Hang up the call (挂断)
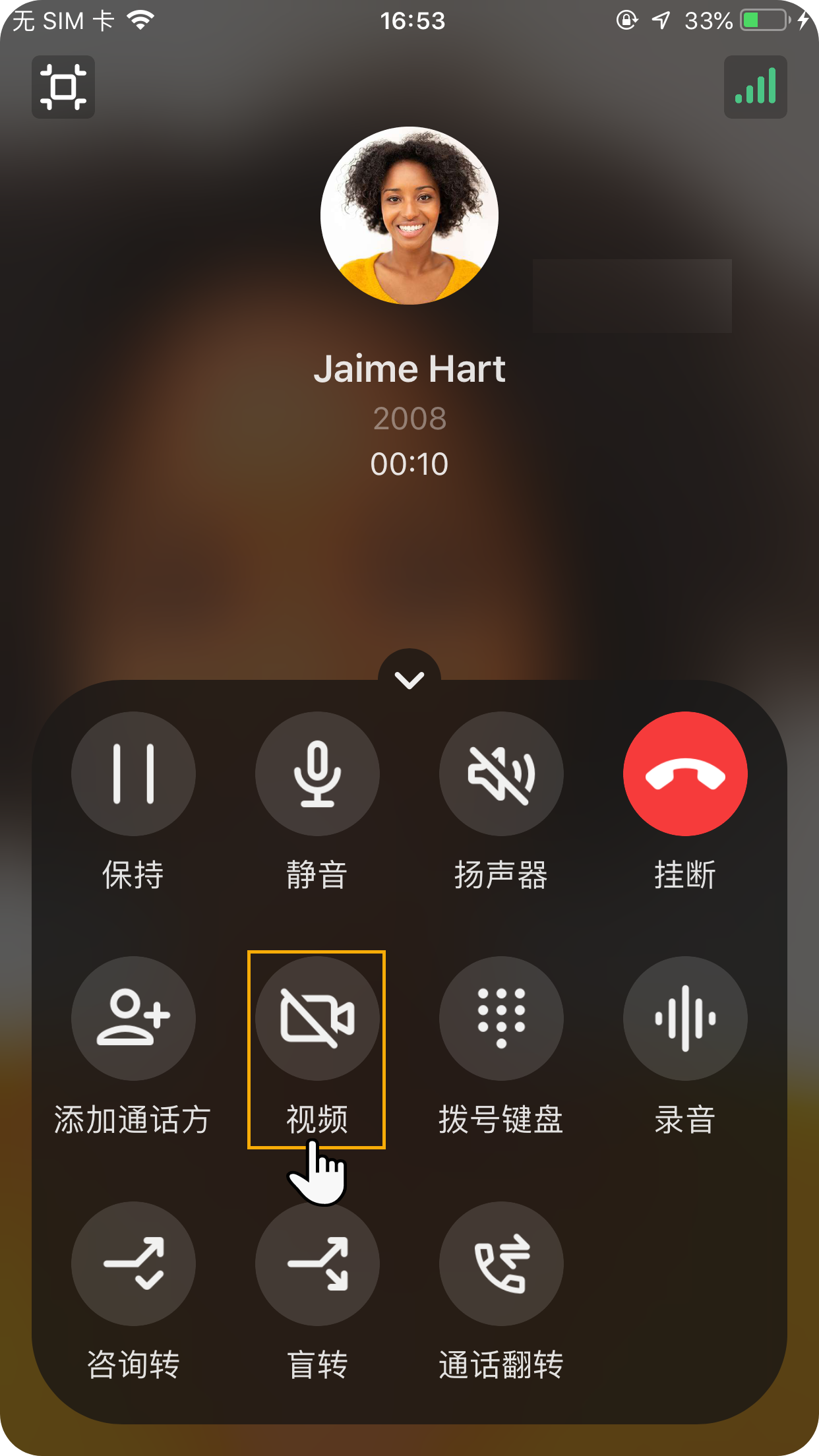The width and height of the screenshot is (819, 1456). (x=685, y=773)
